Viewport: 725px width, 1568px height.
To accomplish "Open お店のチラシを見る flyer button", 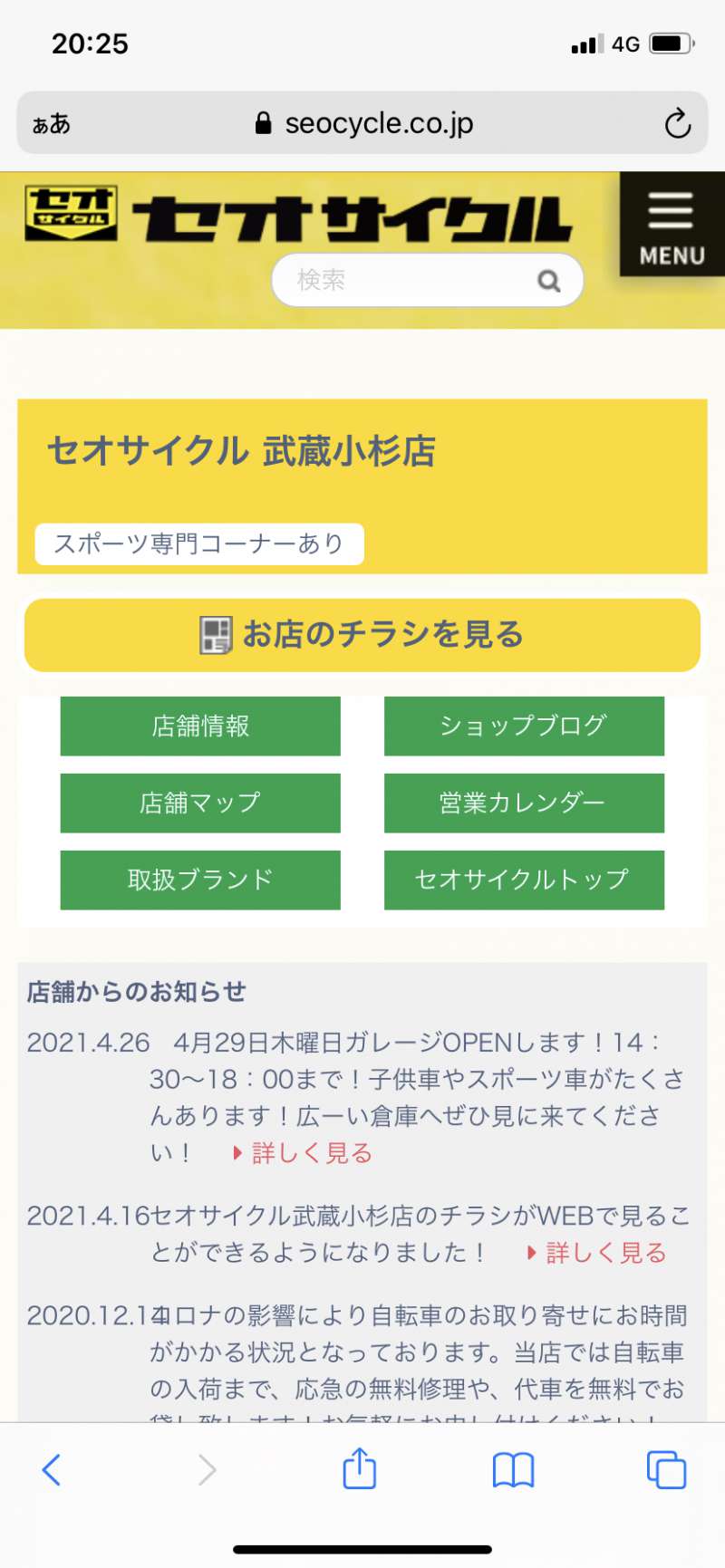I will [362, 635].
